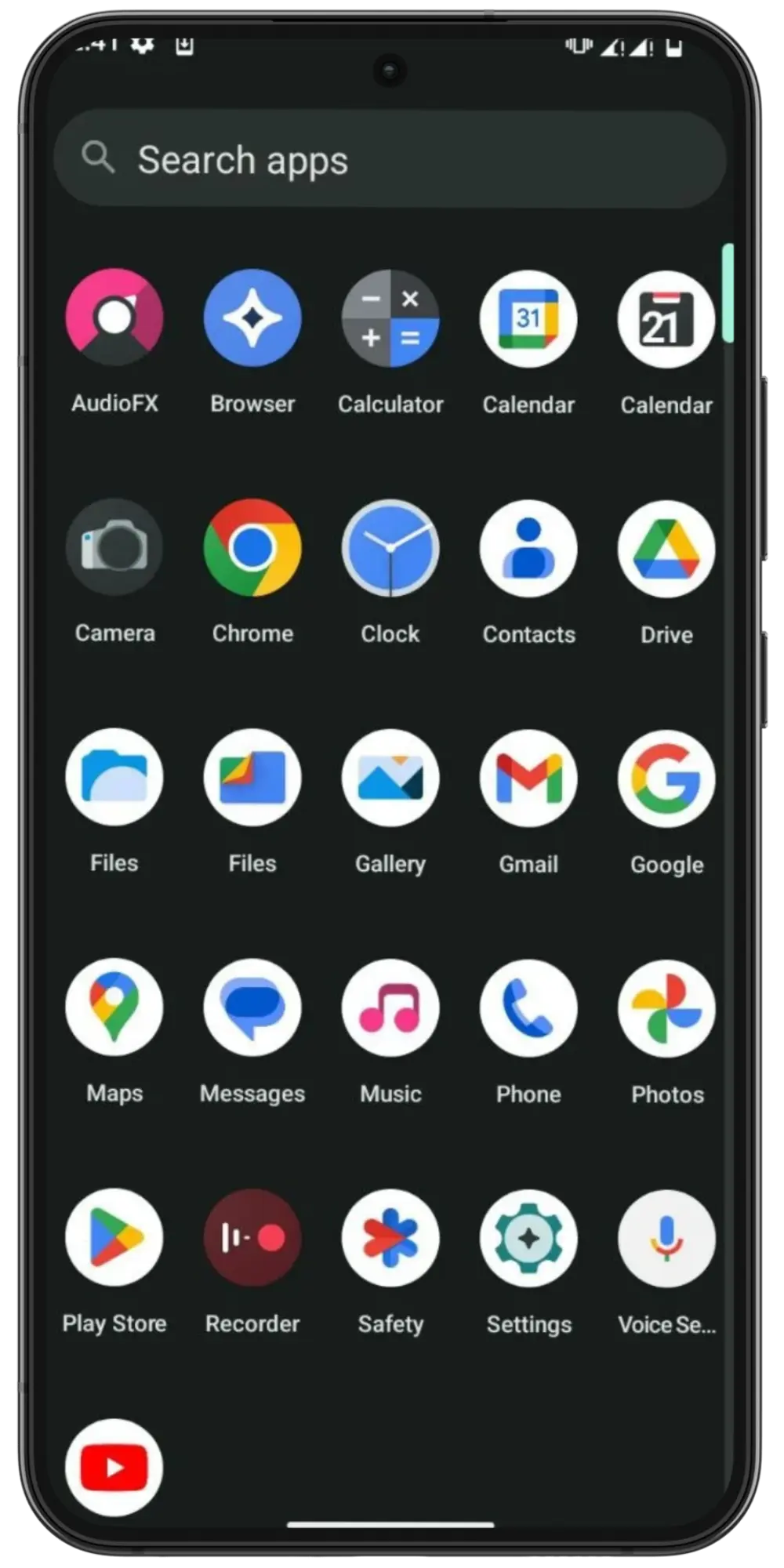The width and height of the screenshot is (784, 1568).
Task: Launch the Google app
Action: click(x=666, y=779)
